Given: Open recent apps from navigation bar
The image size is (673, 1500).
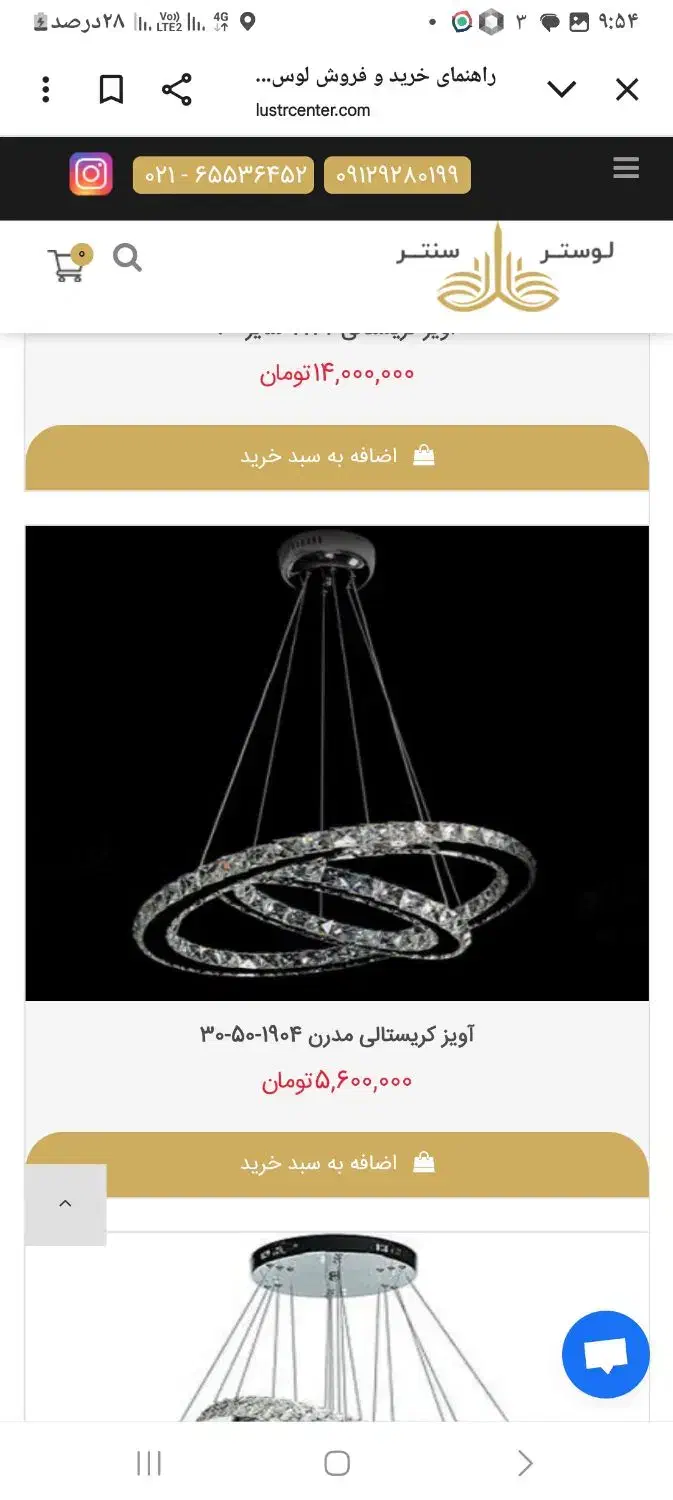Looking at the screenshot, I should click(x=148, y=1464).
